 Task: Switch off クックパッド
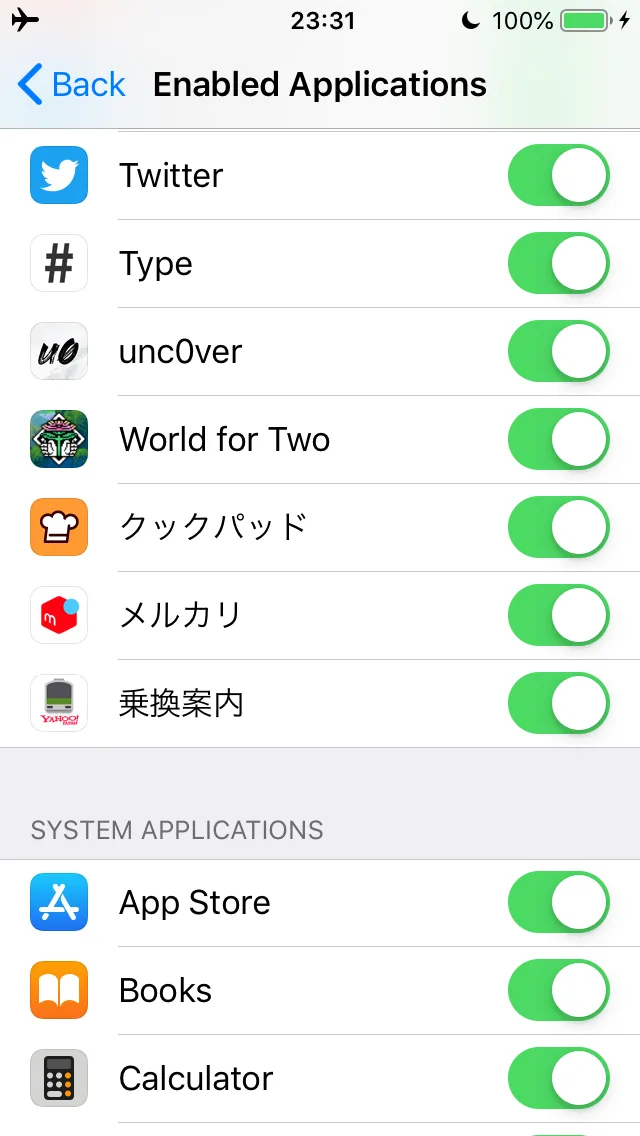click(558, 527)
